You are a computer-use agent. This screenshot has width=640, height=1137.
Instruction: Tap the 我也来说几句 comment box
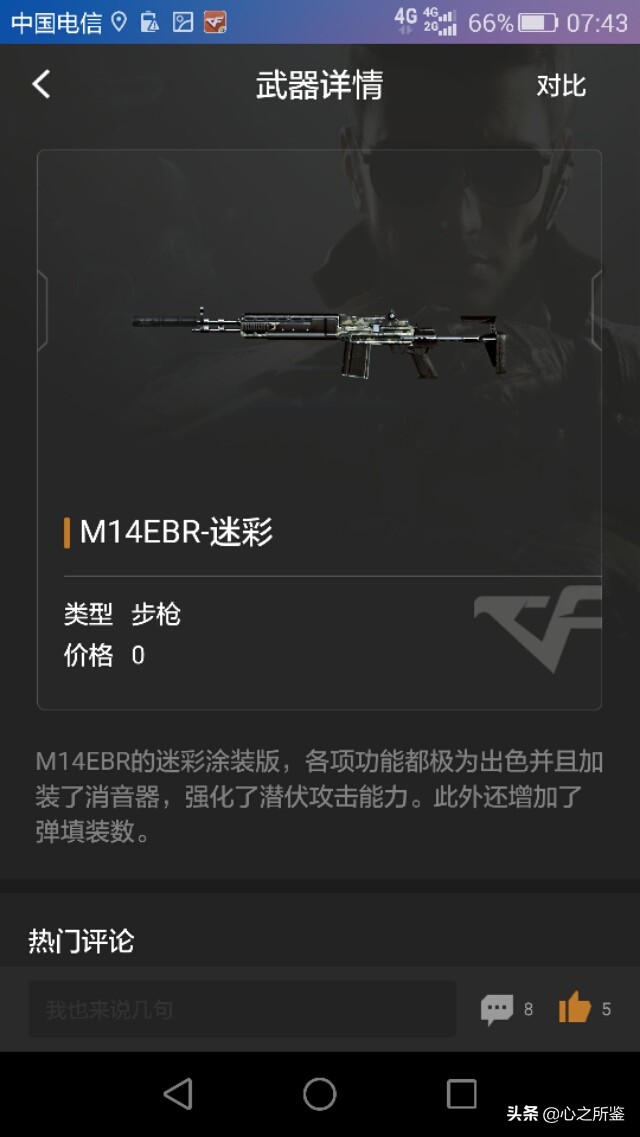(x=242, y=1009)
